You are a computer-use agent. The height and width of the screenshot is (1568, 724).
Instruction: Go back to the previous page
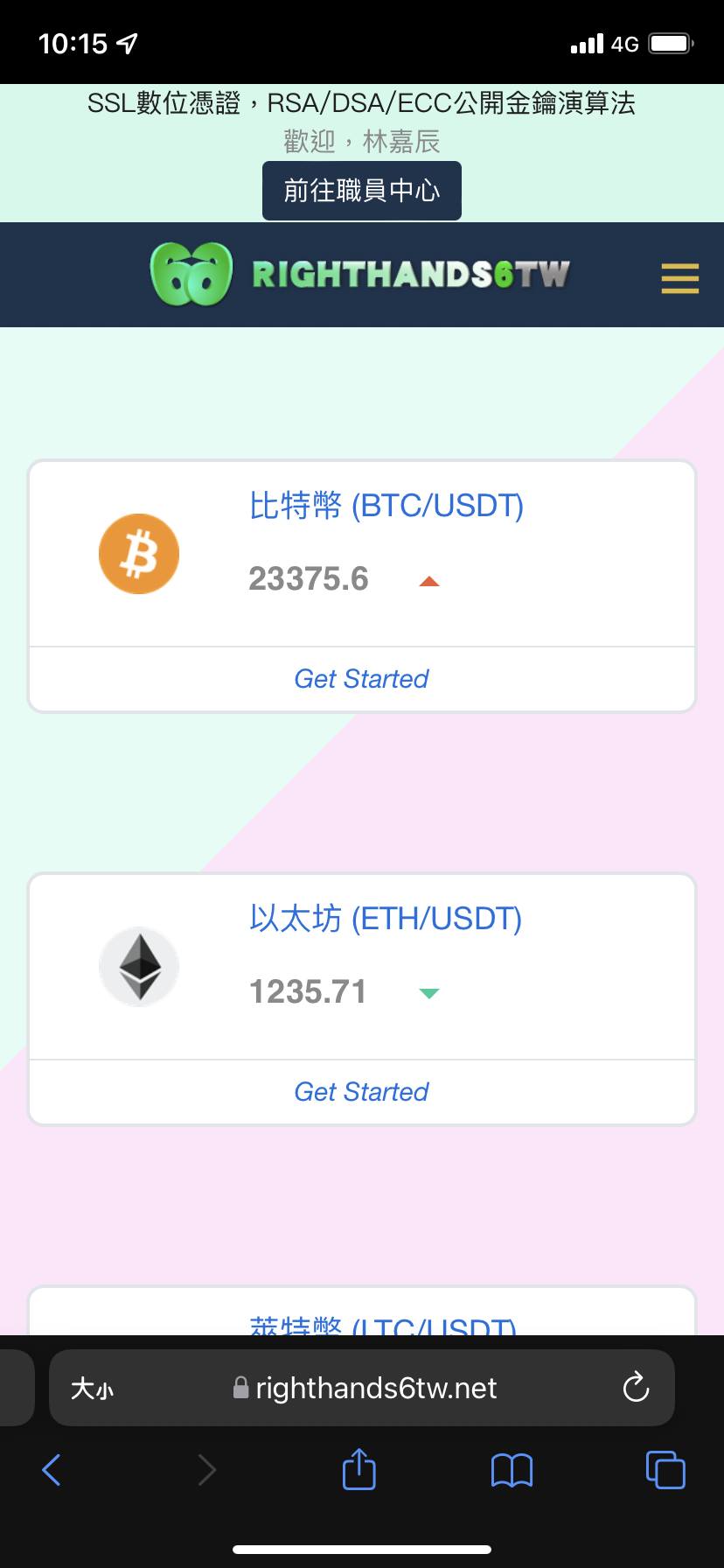click(52, 1469)
